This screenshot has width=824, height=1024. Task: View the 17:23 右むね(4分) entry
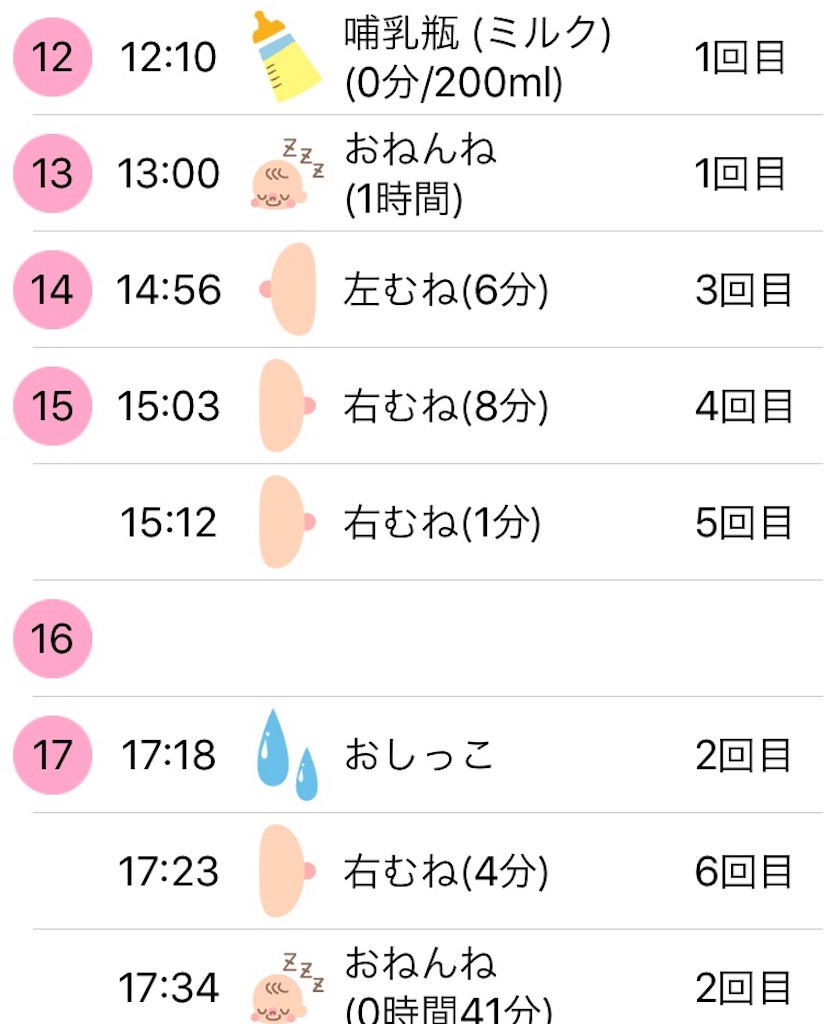[x=445, y=871]
